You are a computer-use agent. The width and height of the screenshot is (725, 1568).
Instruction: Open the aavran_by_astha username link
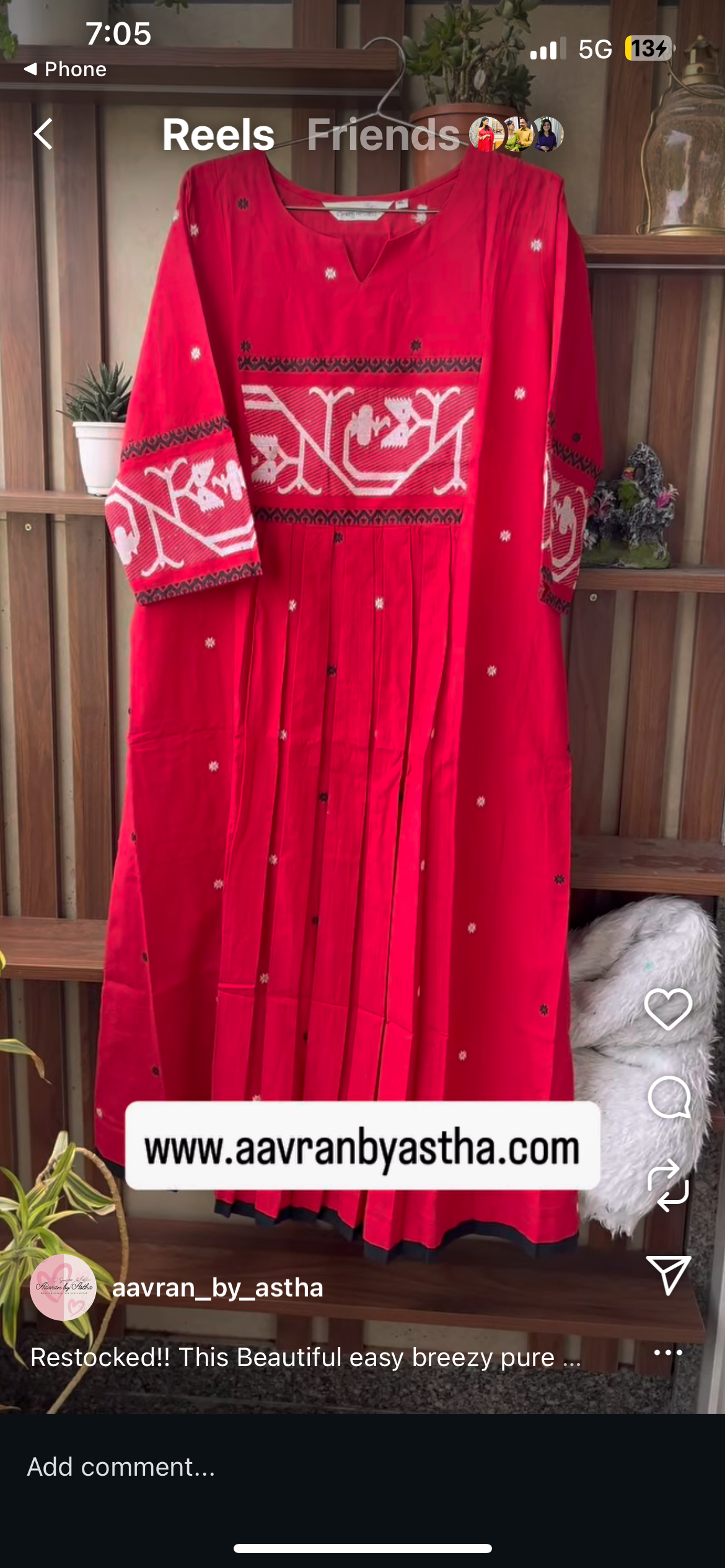pyautogui.click(x=217, y=1287)
